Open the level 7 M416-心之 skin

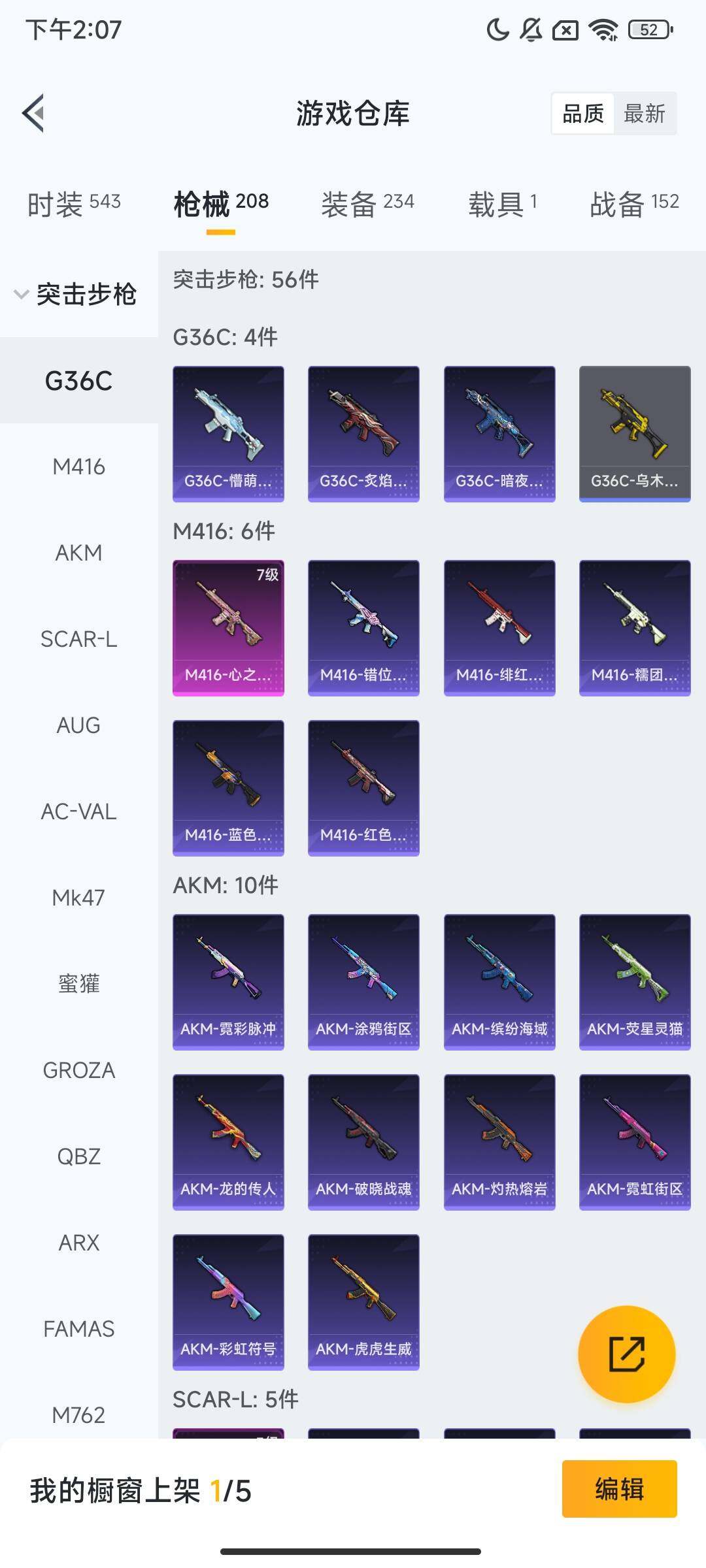click(228, 627)
